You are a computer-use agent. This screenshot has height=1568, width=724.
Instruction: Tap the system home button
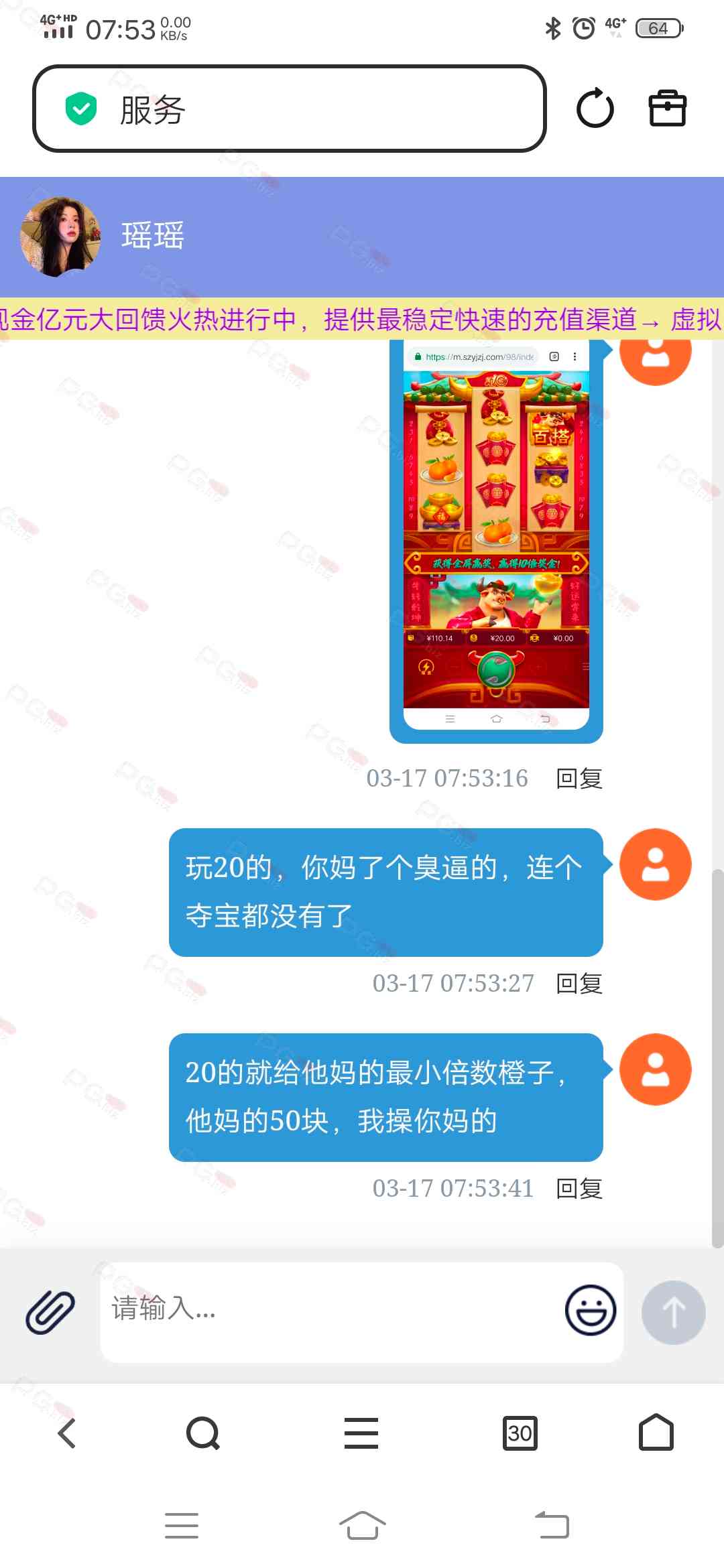362,1526
